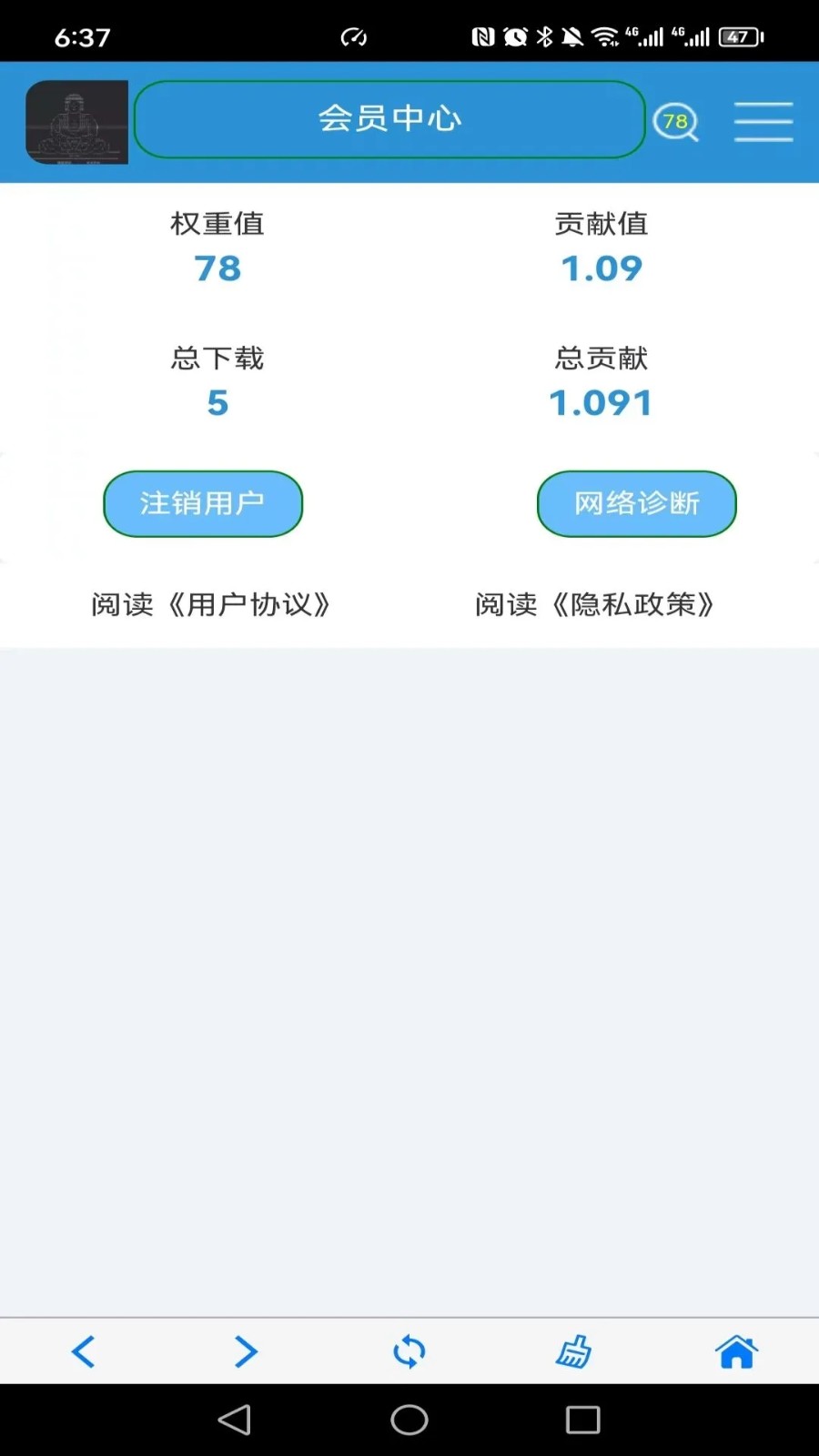
Task: Run 网络诊断 network diagnosis
Action: click(636, 503)
